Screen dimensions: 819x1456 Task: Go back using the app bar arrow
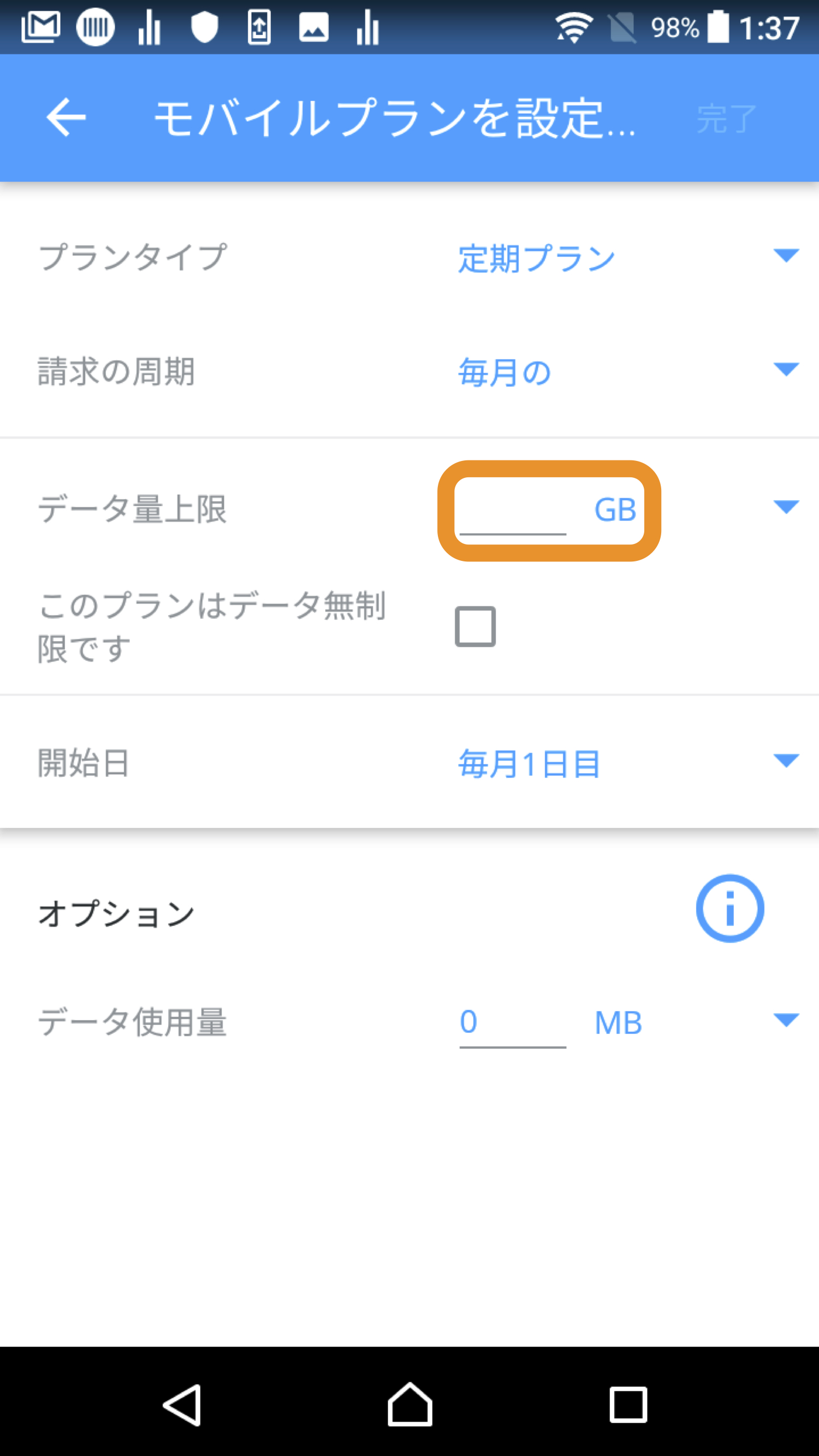coord(66,117)
